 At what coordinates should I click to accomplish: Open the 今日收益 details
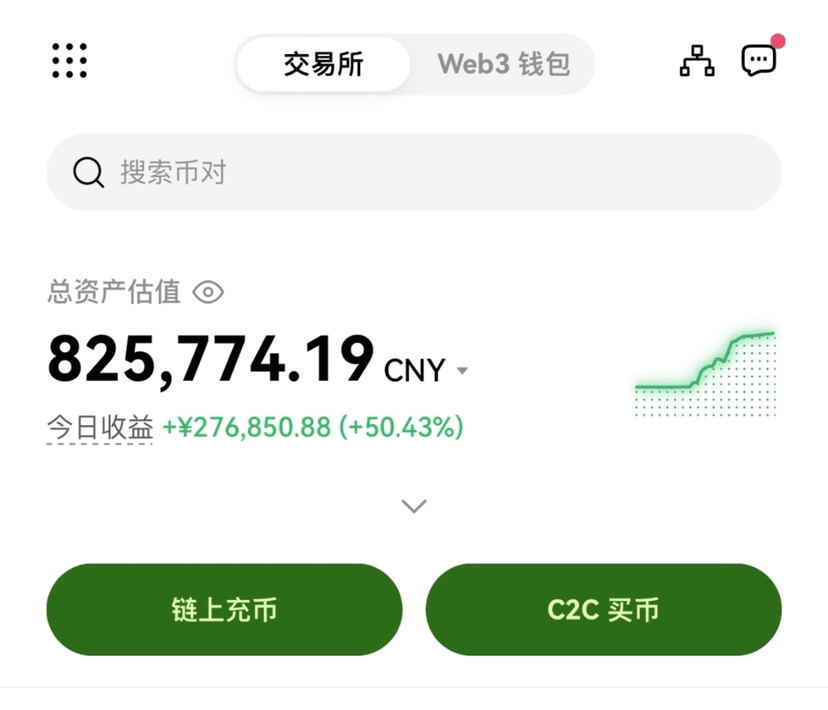click(x=100, y=428)
